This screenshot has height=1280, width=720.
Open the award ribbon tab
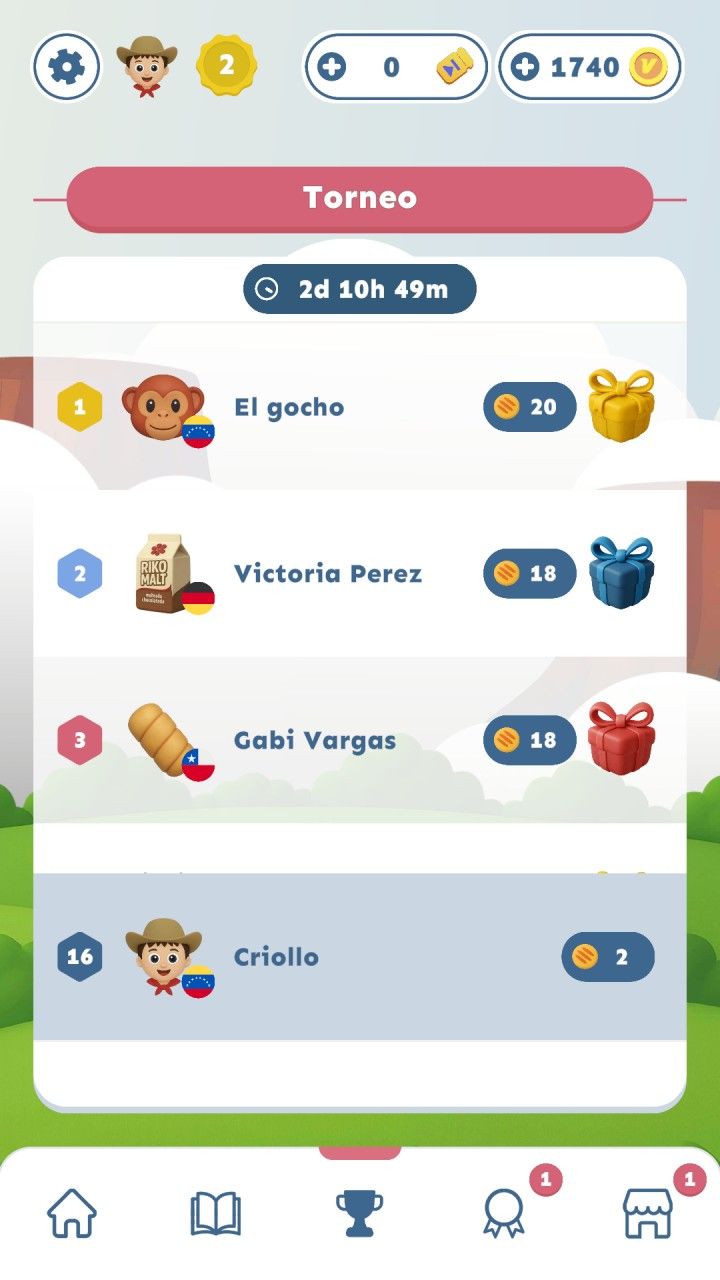503,1213
